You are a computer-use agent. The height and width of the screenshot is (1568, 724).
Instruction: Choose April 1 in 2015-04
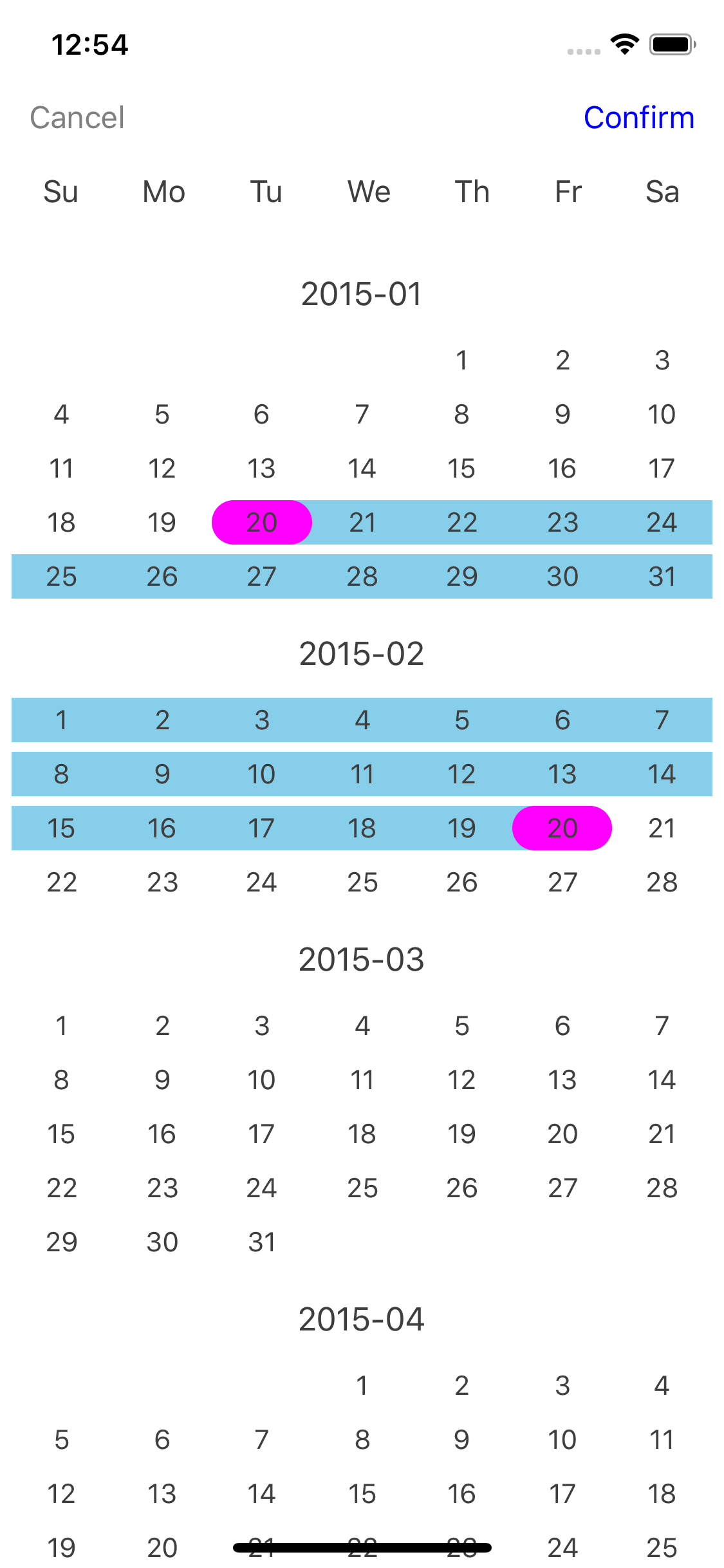pos(362,1385)
